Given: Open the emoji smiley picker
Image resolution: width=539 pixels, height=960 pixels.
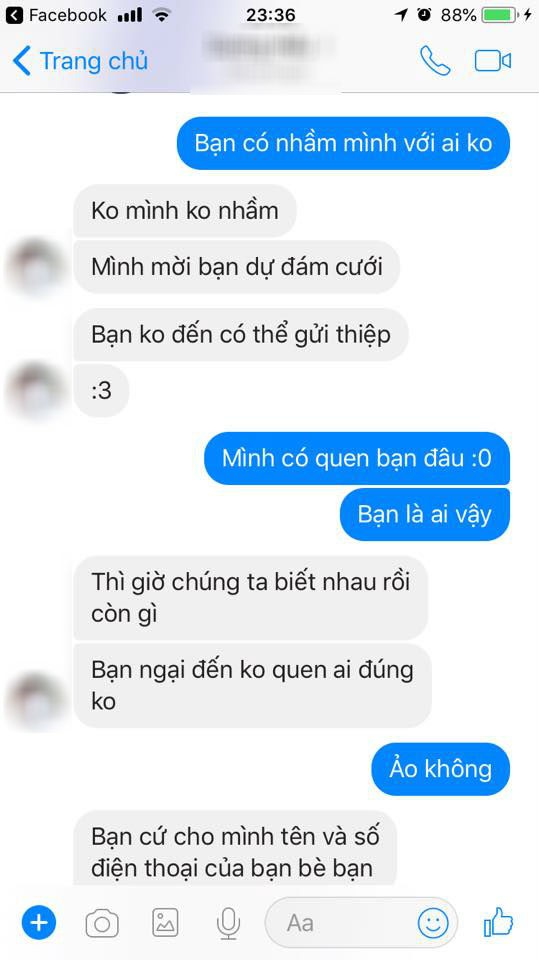Looking at the screenshot, I should click(433, 923).
